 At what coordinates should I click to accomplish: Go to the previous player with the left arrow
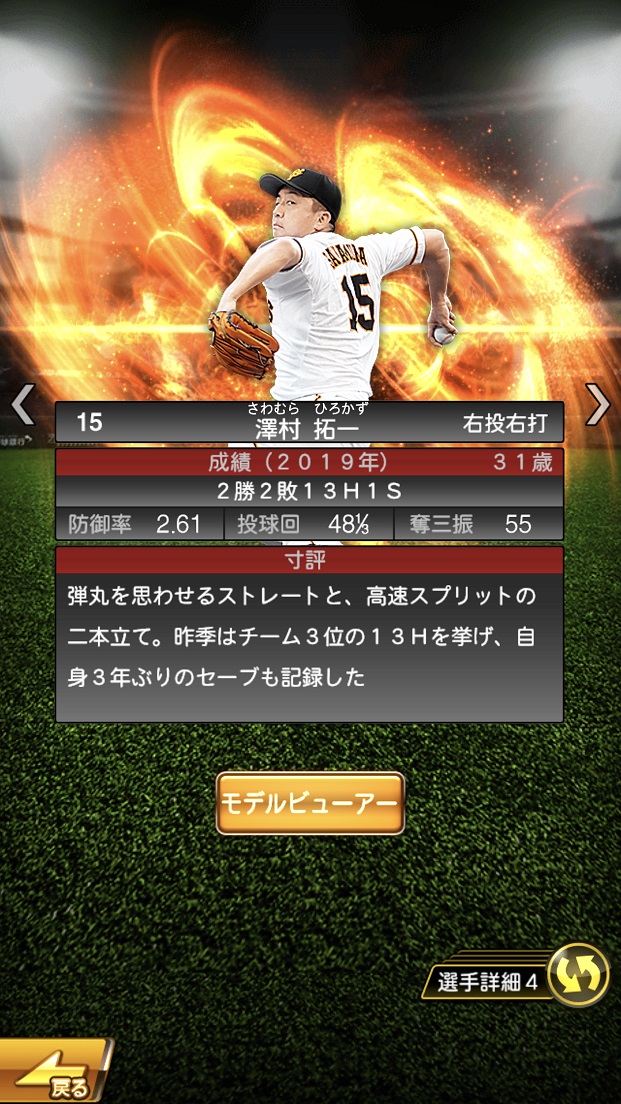tap(22, 405)
